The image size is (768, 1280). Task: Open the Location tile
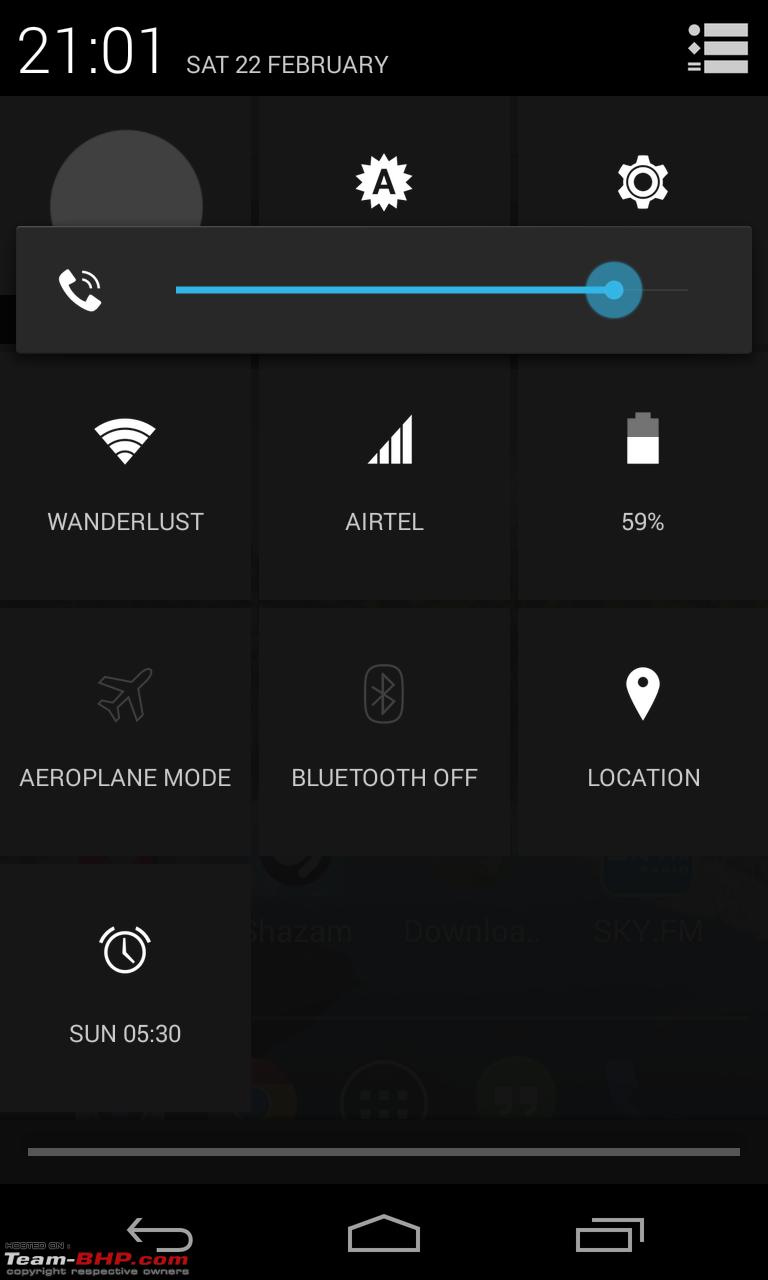coord(643,732)
